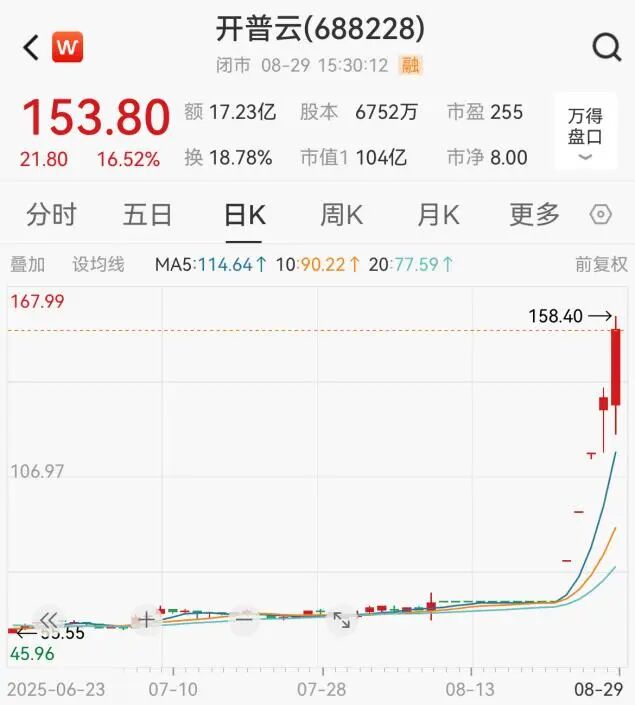Open chart settings hexagon icon
This screenshot has height=705, width=635.
point(600,215)
